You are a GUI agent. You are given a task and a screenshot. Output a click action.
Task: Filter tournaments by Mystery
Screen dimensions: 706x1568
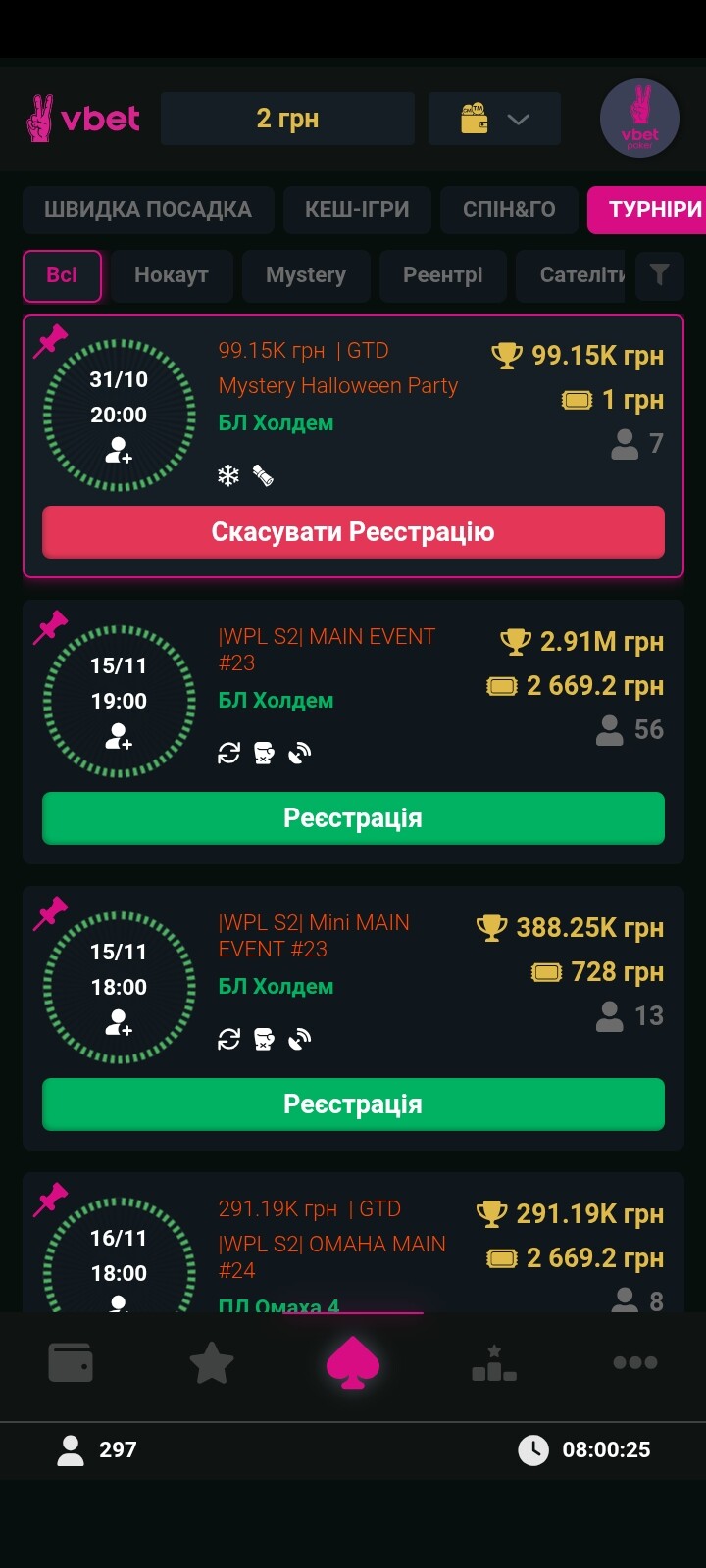[306, 275]
